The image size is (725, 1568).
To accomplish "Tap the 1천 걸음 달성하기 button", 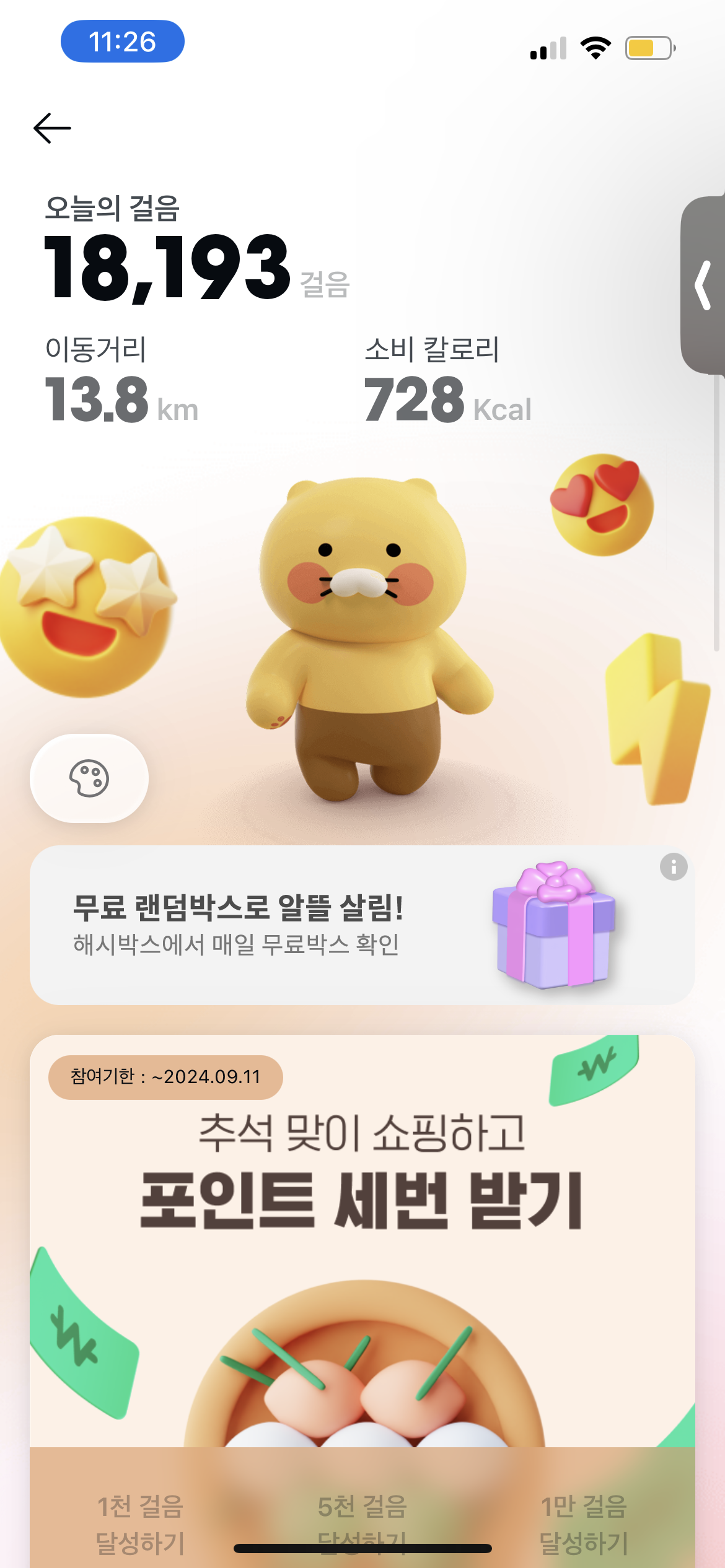I will pyautogui.click(x=141, y=1524).
